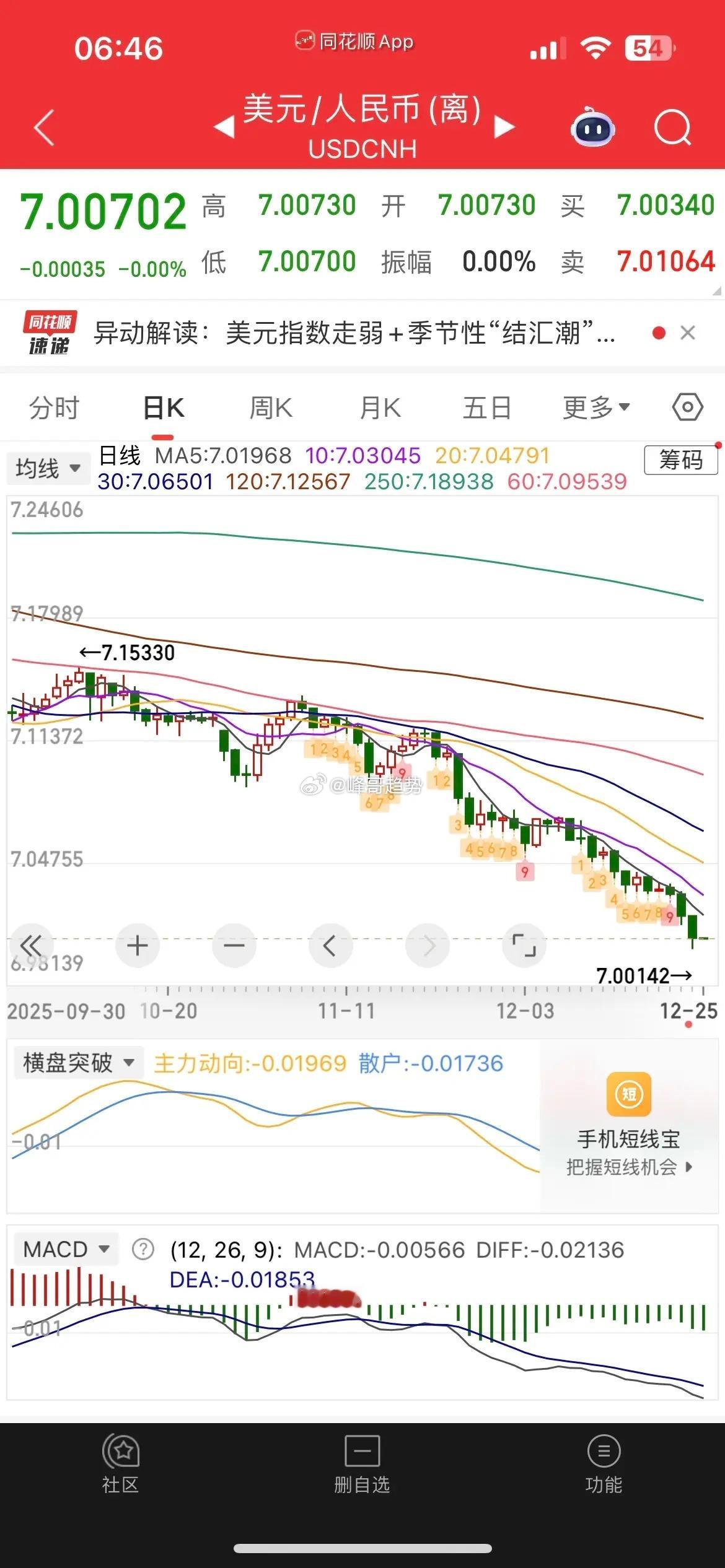Pan the chart left using the left arrow
Screen dimensions: 725x1568
(x=330, y=946)
